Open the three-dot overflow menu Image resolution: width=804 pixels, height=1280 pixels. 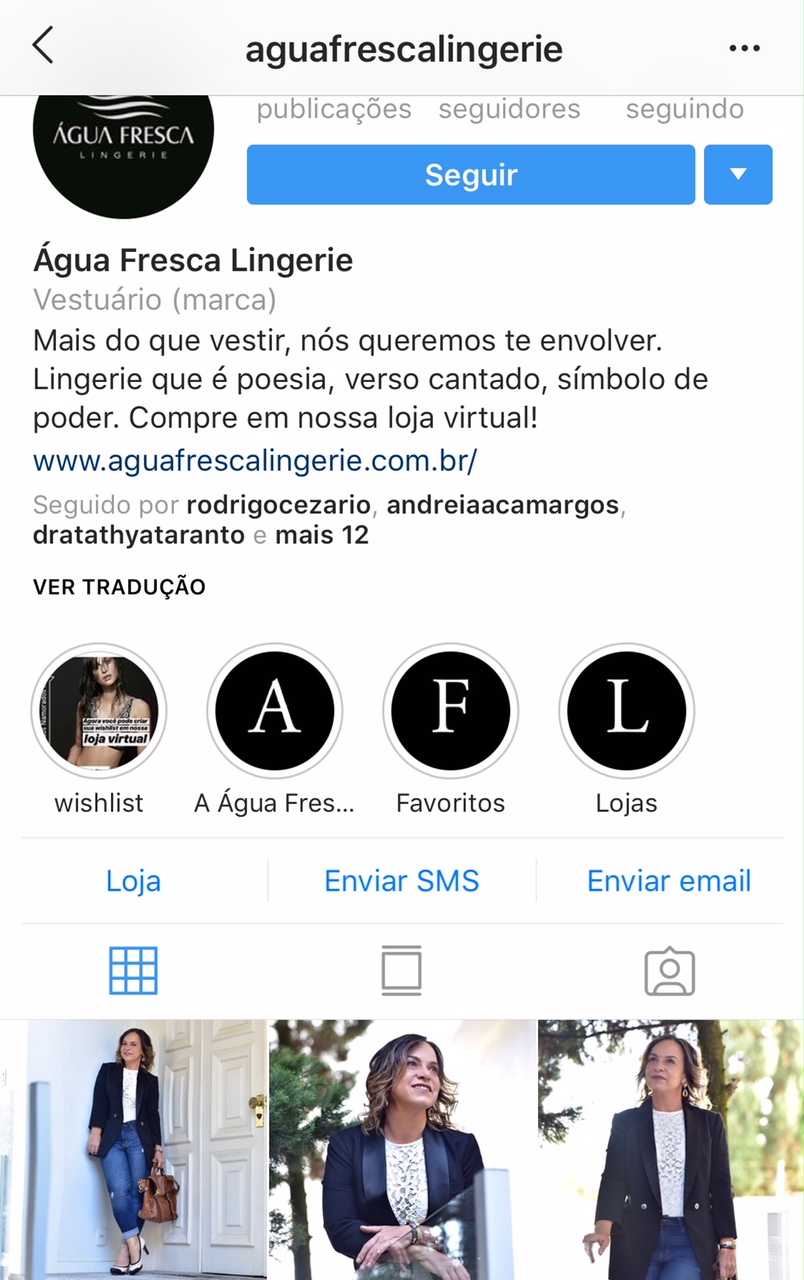(x=744, y=48)
